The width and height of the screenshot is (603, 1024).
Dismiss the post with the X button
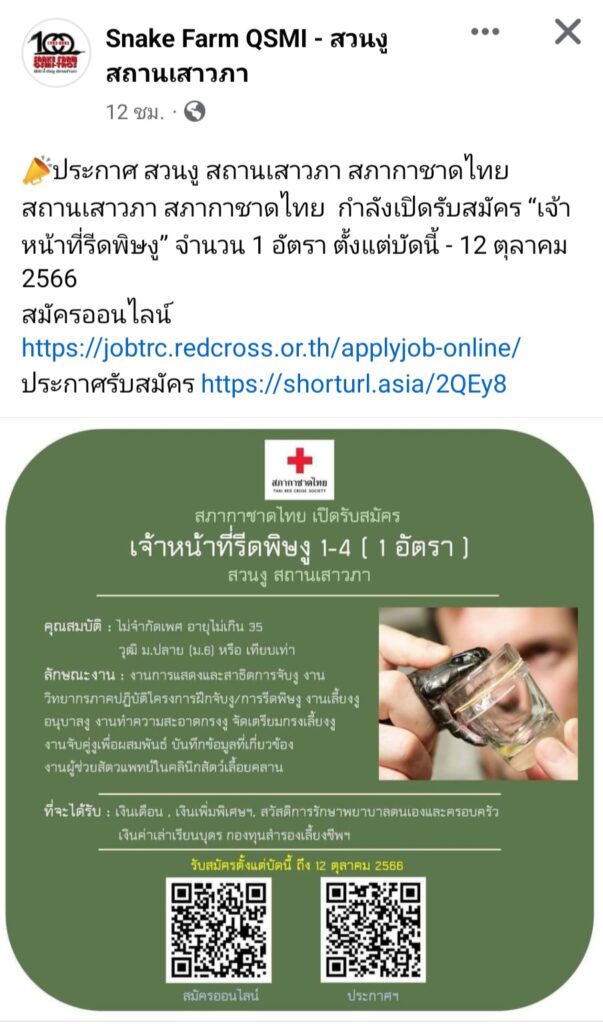pos(567,32)
